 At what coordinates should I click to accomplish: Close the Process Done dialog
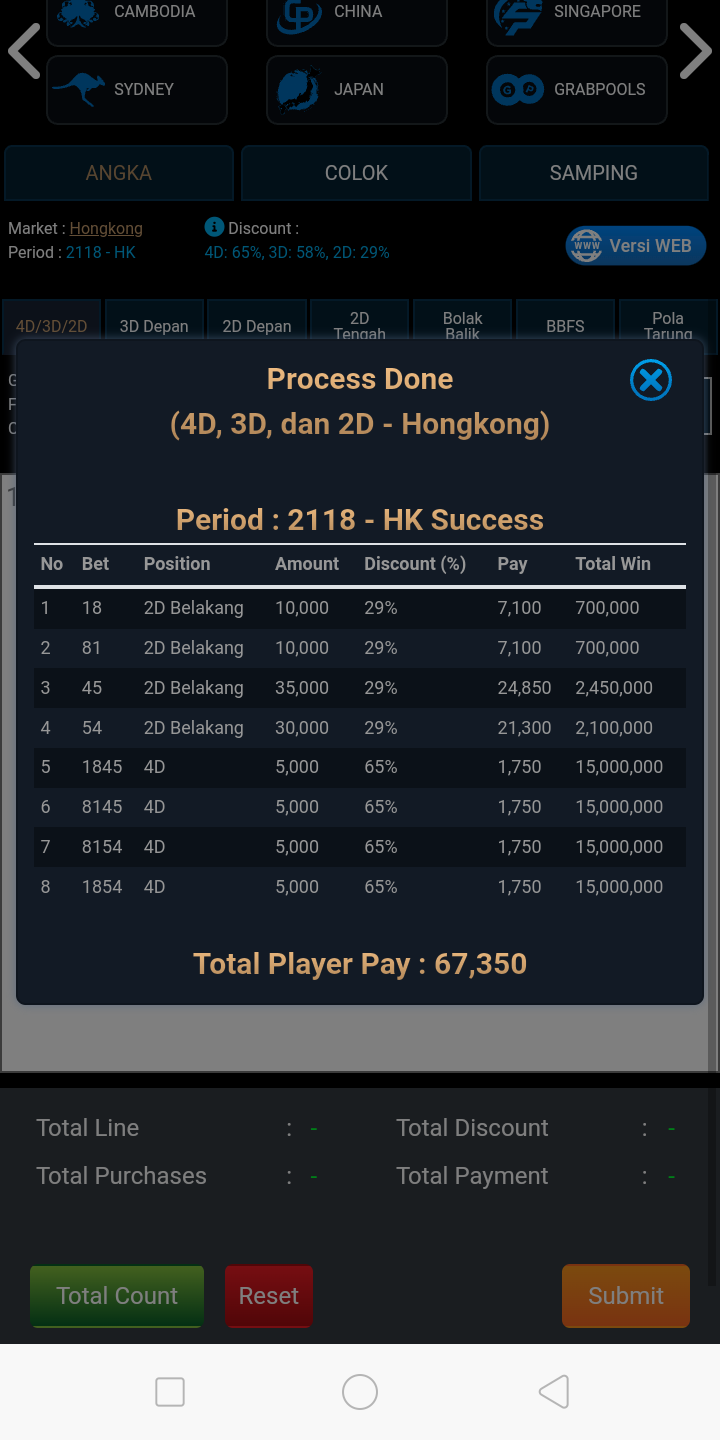[650, 380]
